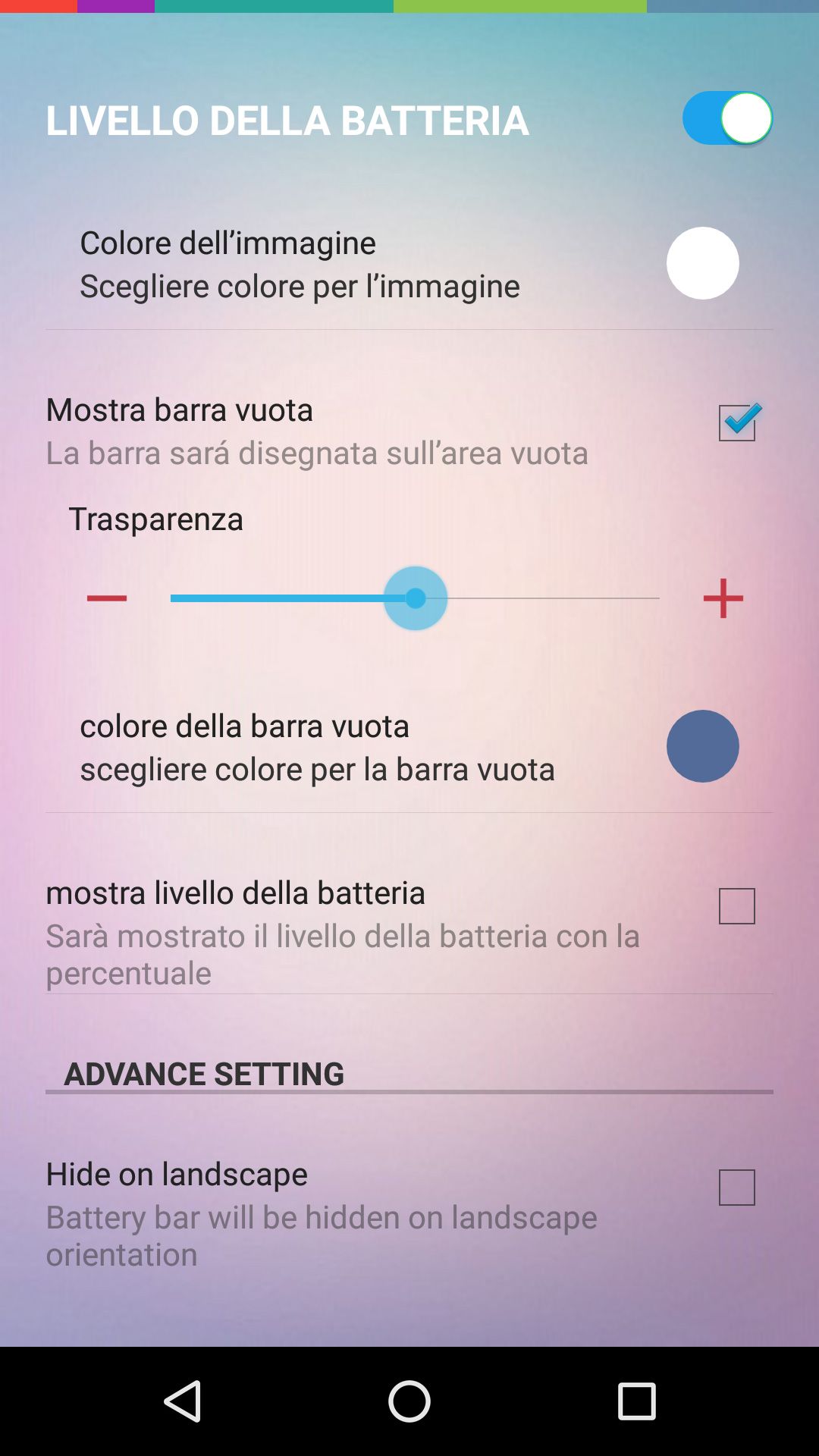Screen dimensions: 819x1456
Task: Return to the home screen
Action: (x=409, y=1401)
